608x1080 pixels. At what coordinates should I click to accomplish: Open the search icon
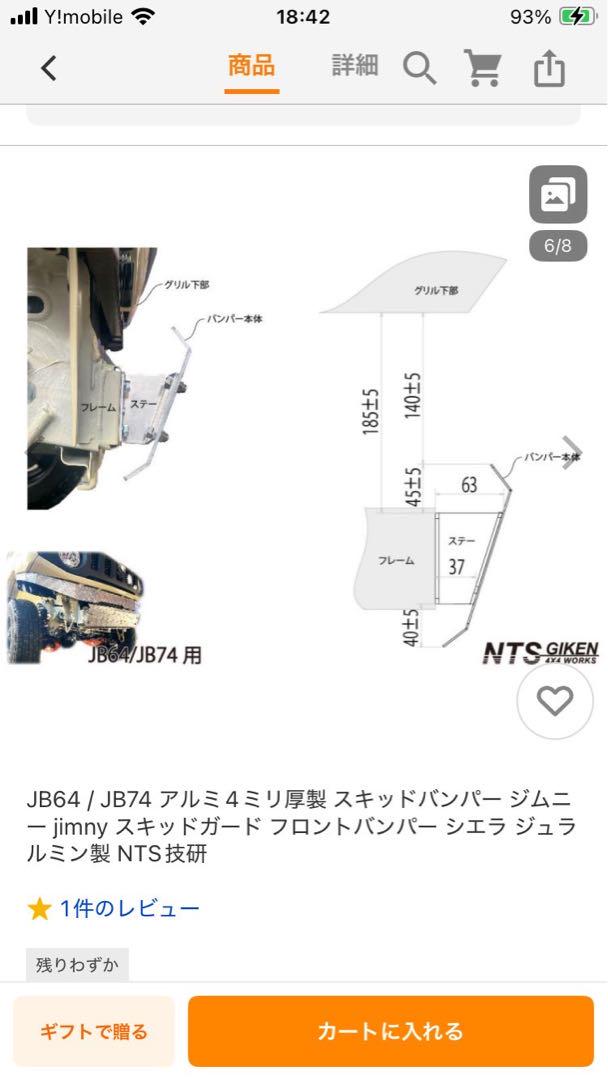pyautogui.click(x=419, y=68)
